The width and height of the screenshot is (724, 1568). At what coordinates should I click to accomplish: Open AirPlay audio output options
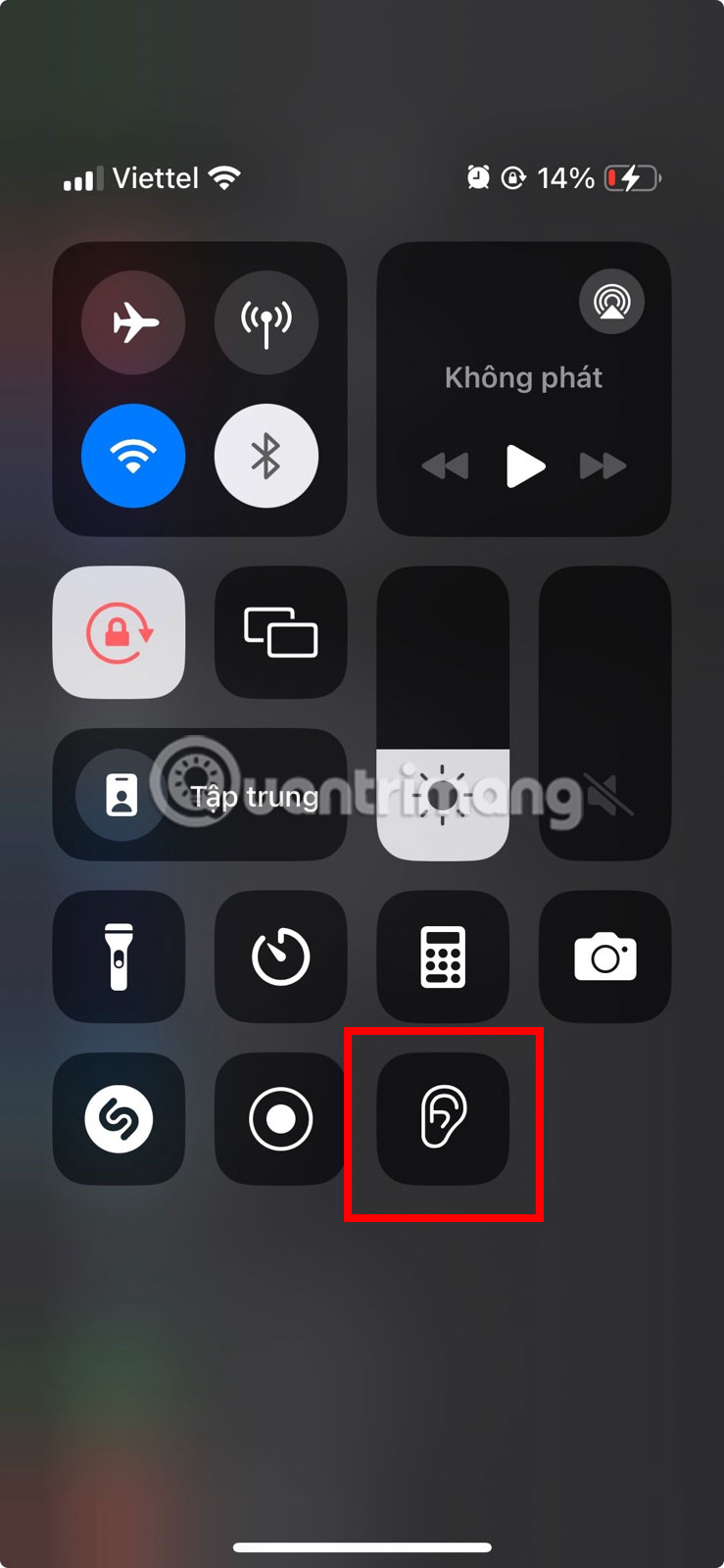point(611,302)
